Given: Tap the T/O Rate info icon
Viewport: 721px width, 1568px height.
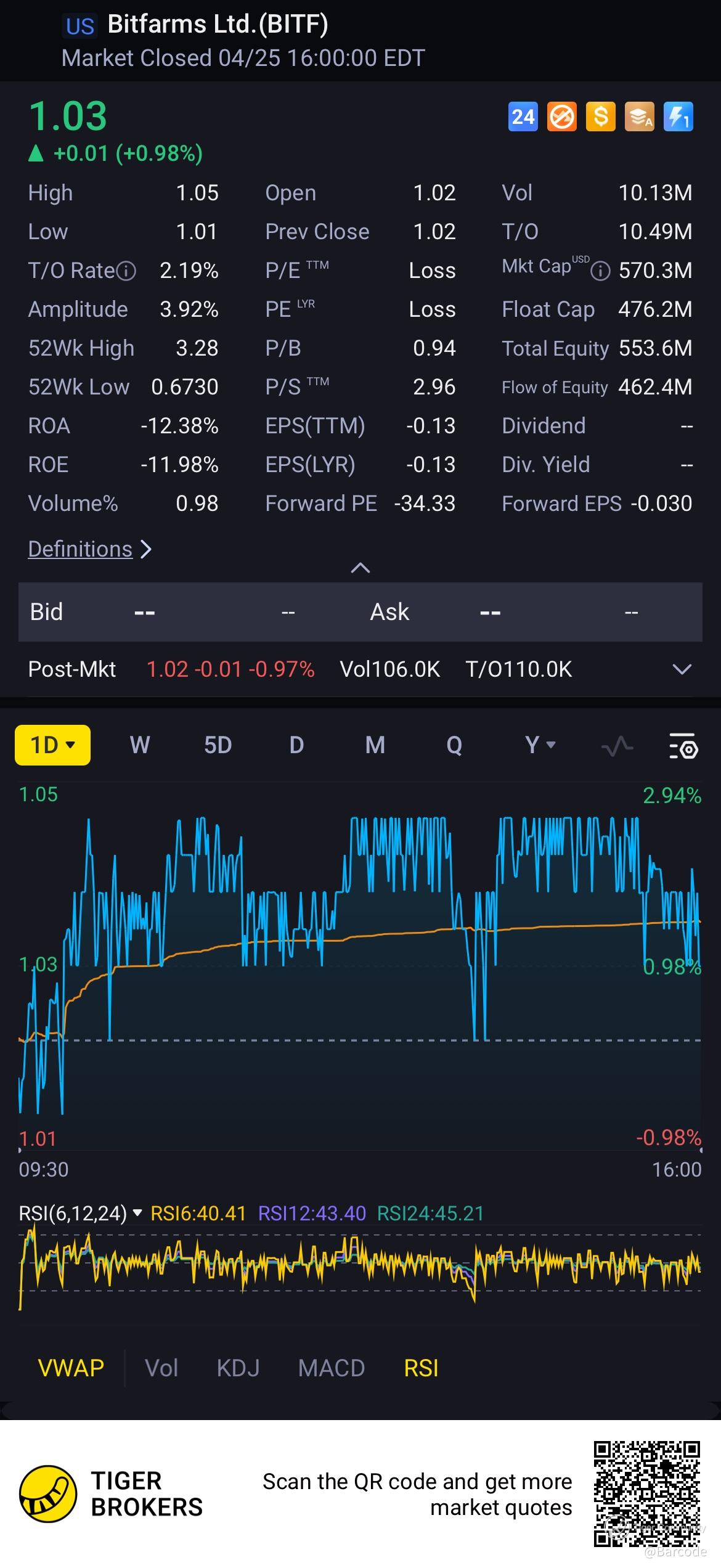Looking at the screenshot, I should (x=126, y=271).
